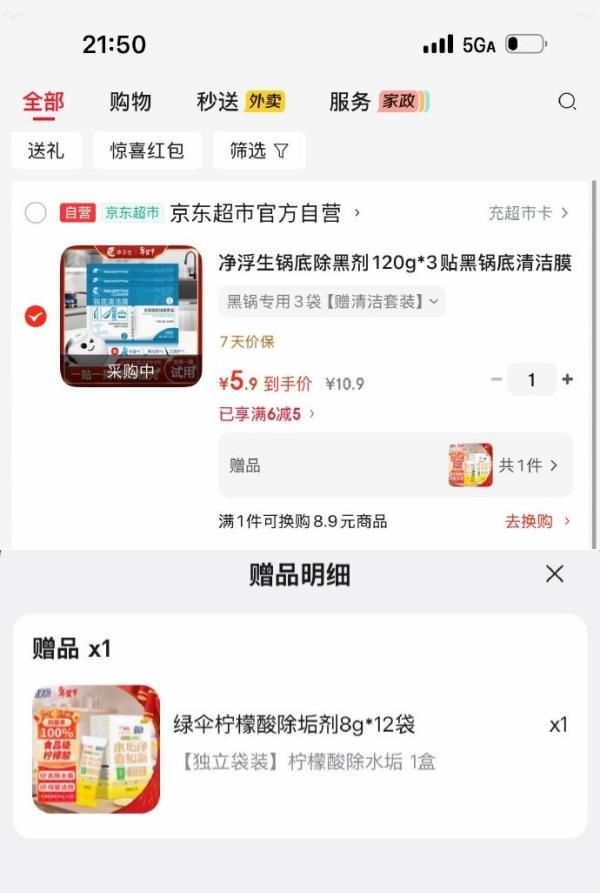Select the 惊喜红包 chip
Image resolution: width=600 pixels, height=893 pixels.
tap(147, 150)
